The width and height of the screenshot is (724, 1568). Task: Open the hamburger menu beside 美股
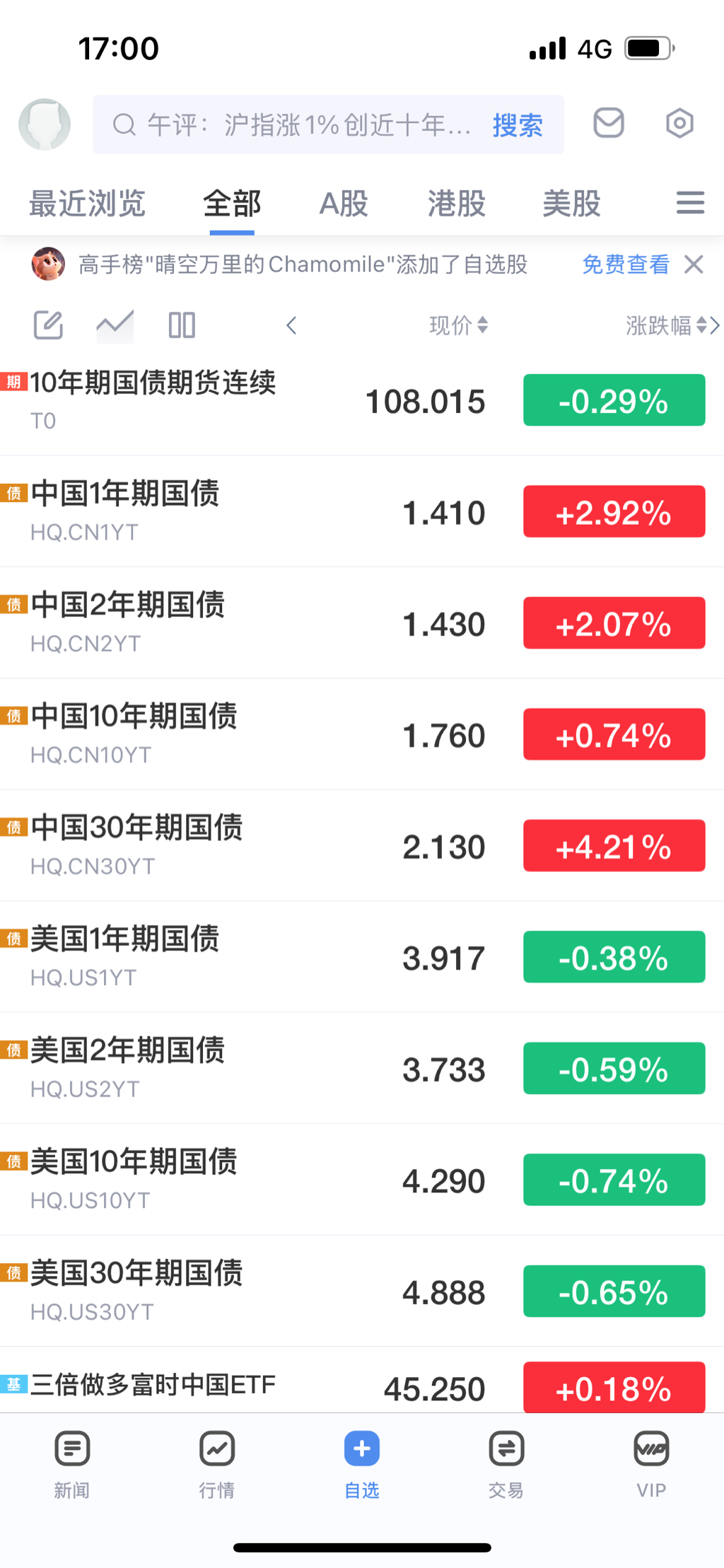click(x=690, y=203)
